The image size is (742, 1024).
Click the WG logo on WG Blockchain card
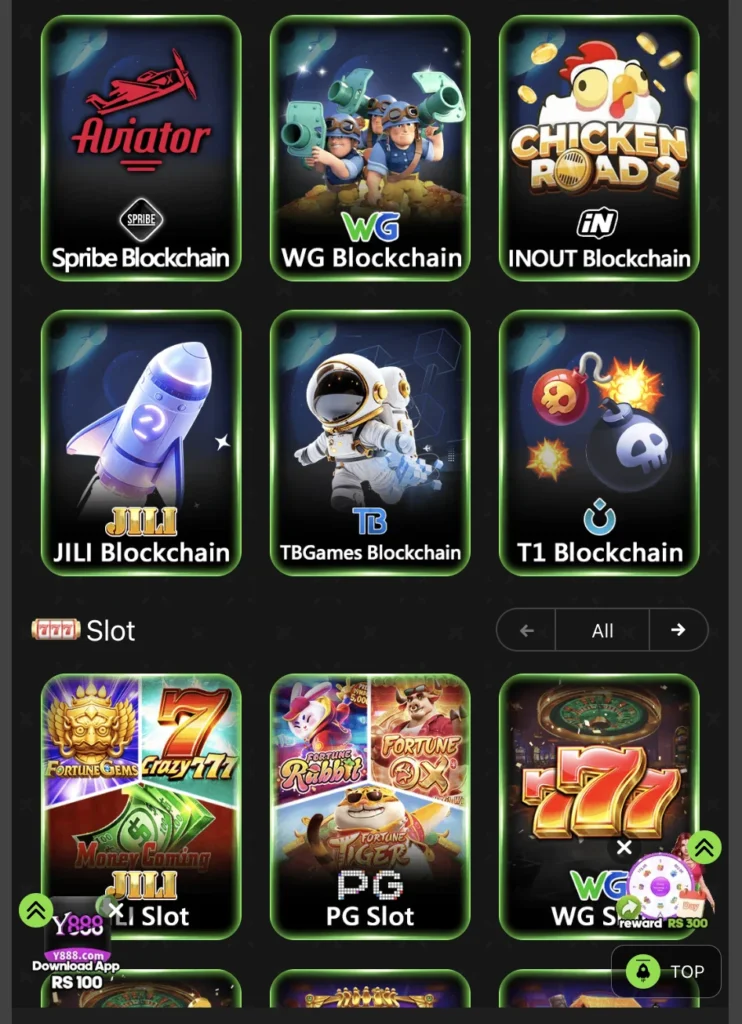370,228
